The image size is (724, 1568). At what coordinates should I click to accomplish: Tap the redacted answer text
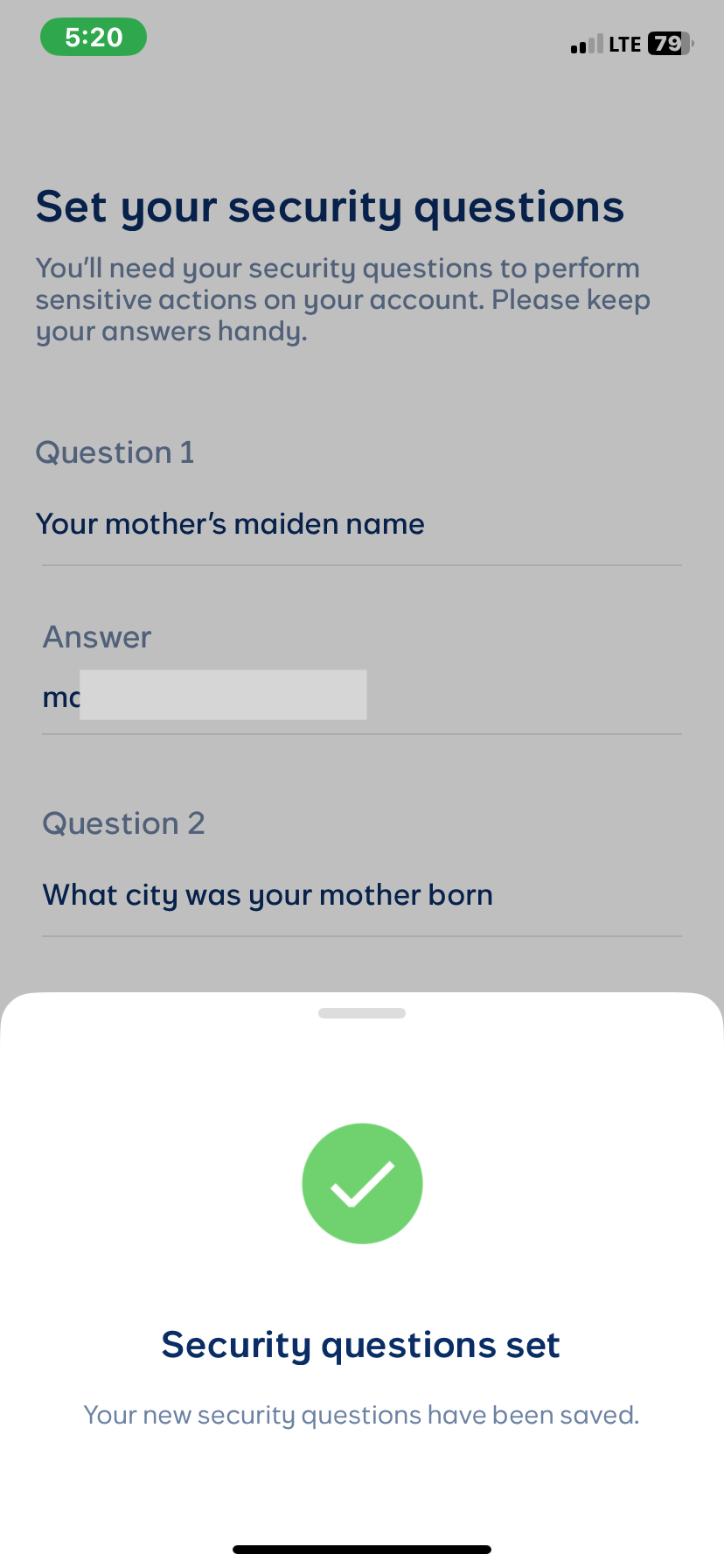[x=223, y=694]
